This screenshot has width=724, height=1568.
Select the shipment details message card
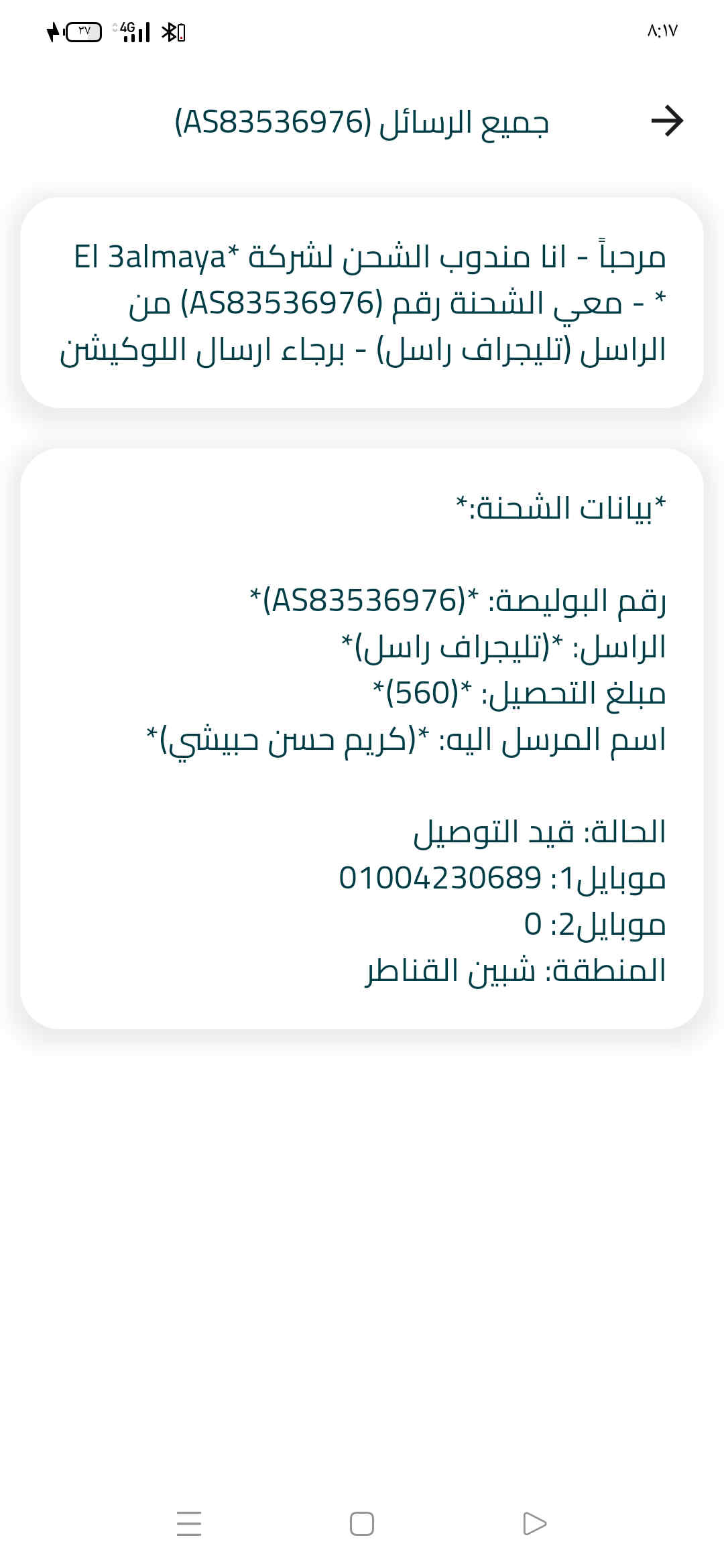tap(362, 738)
